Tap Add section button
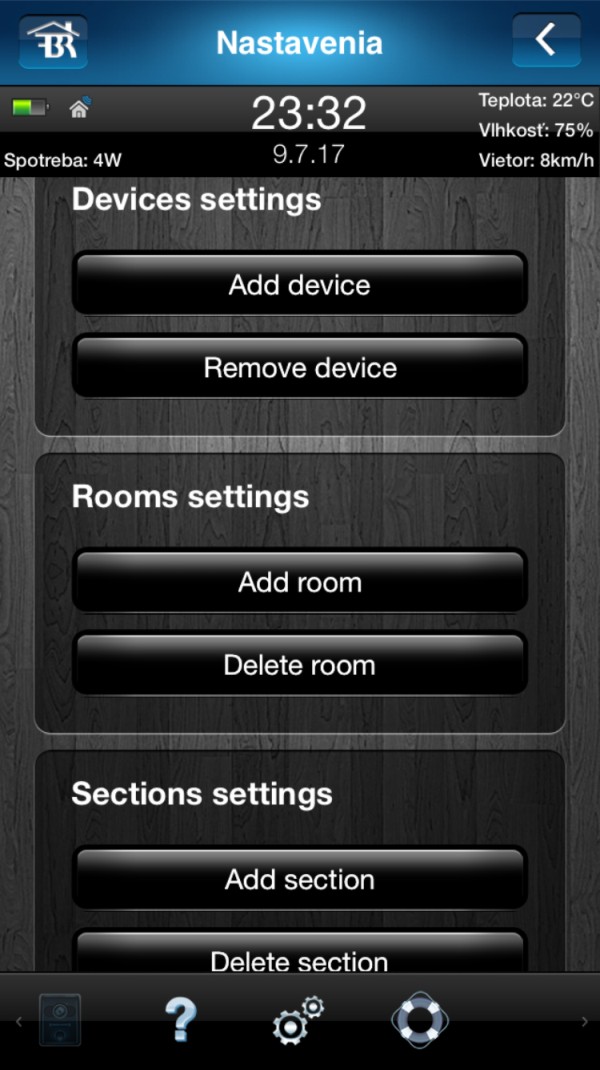The width and height of the screenshot is (600, 1070). pos(300,879)
